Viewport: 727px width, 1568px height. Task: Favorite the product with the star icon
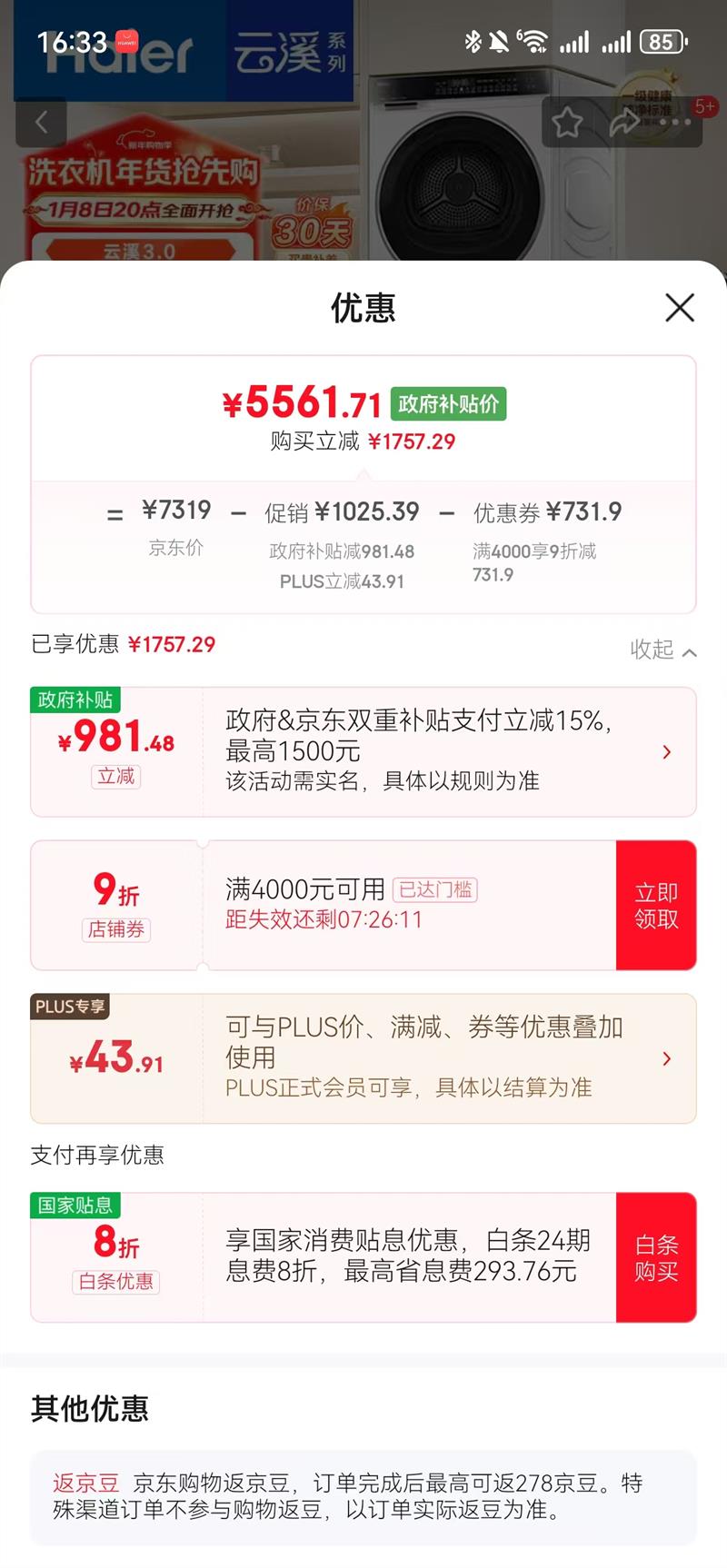[x=567, y=122]
